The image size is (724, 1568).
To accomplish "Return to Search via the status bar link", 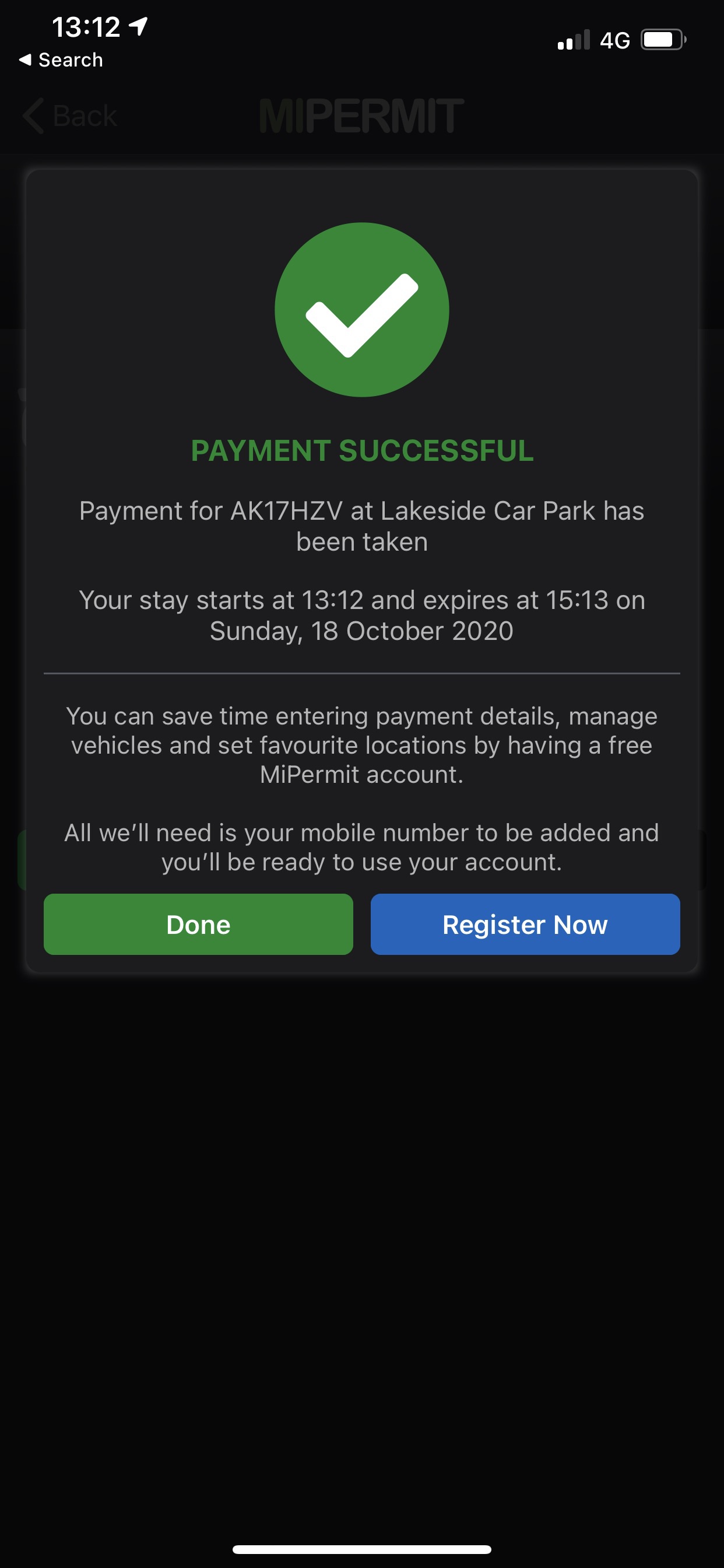I will [x=61, y=60].
